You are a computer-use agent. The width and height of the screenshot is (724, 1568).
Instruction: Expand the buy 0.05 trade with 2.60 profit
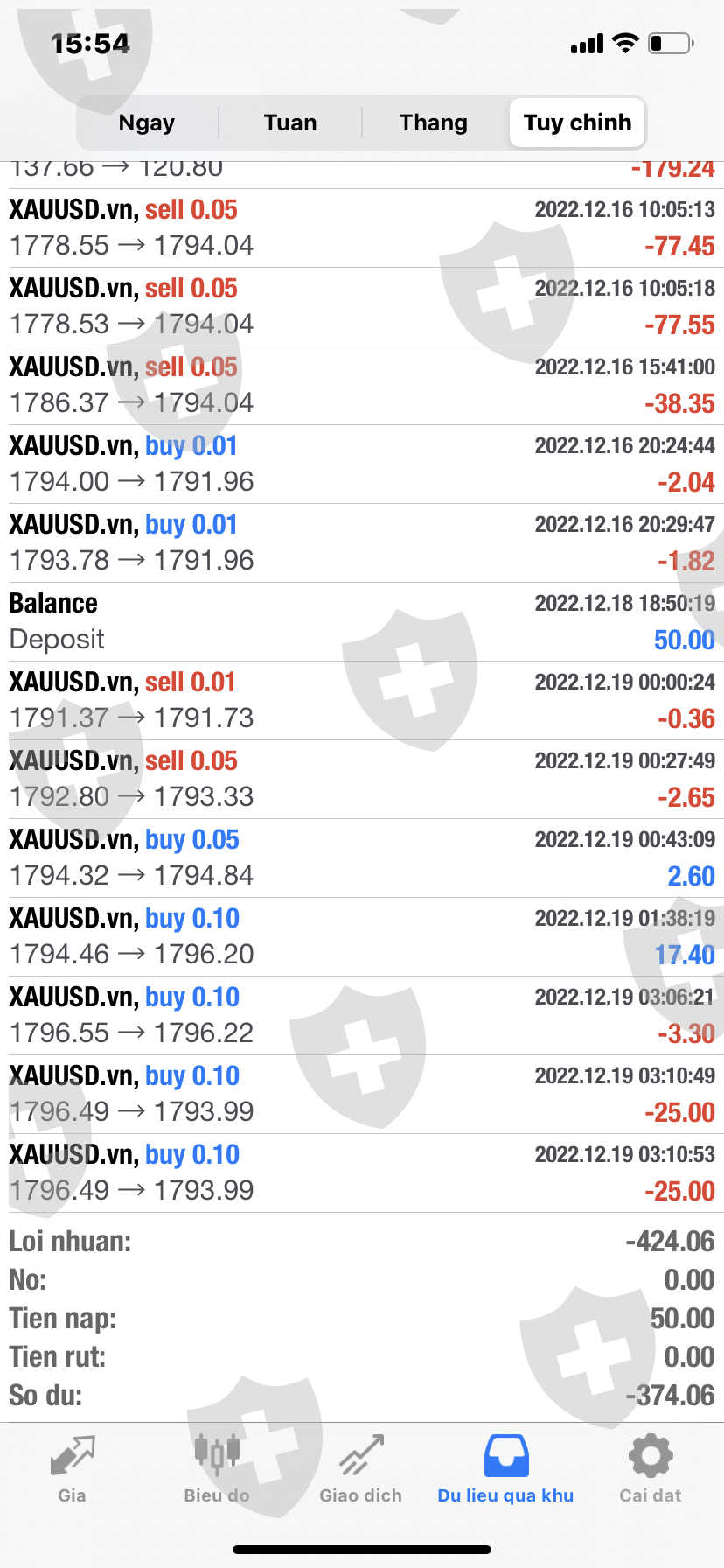(x=362, y=857)
